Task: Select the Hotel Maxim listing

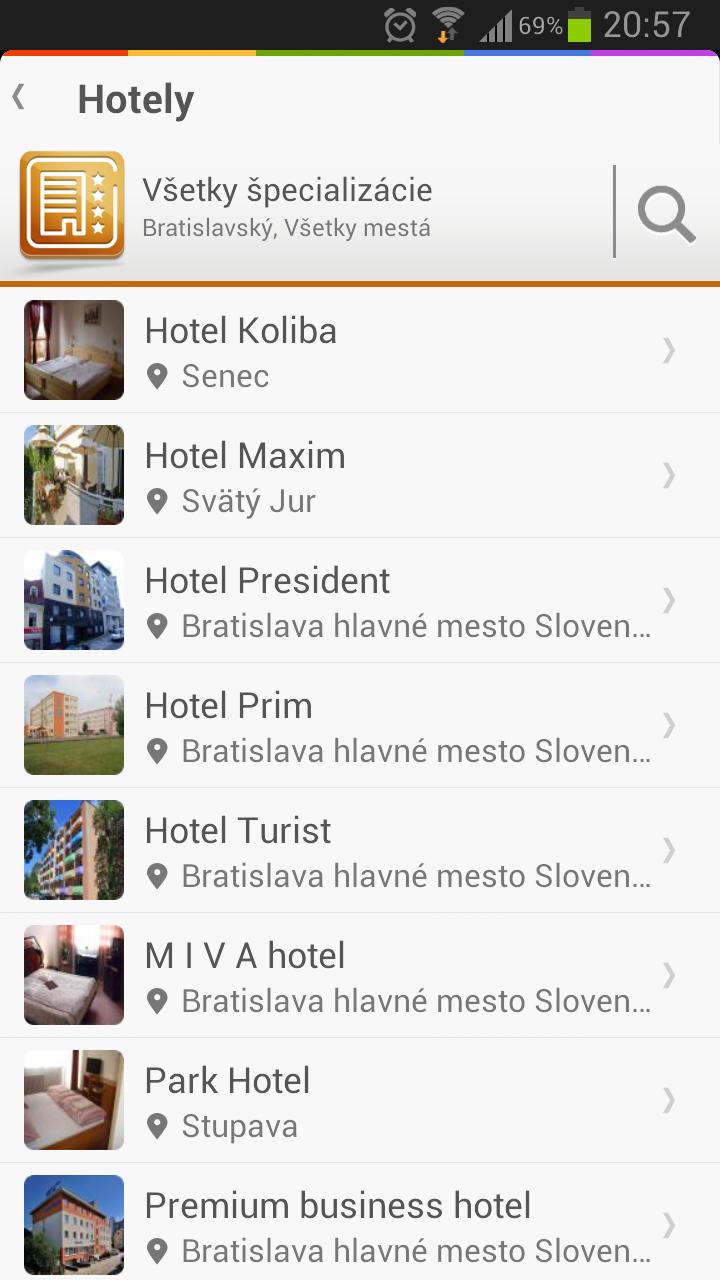Action: click(x=360, y=476)
